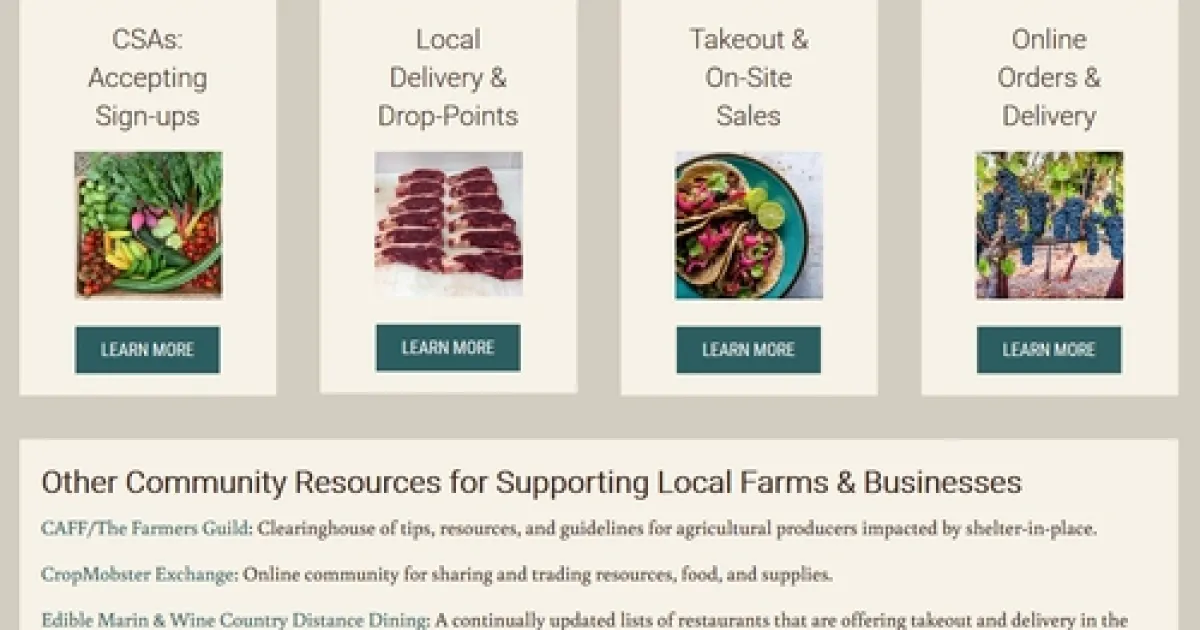Visit the CropMobster Exchange link
This screenshot has height=630, width=1200.
[138, 574]
